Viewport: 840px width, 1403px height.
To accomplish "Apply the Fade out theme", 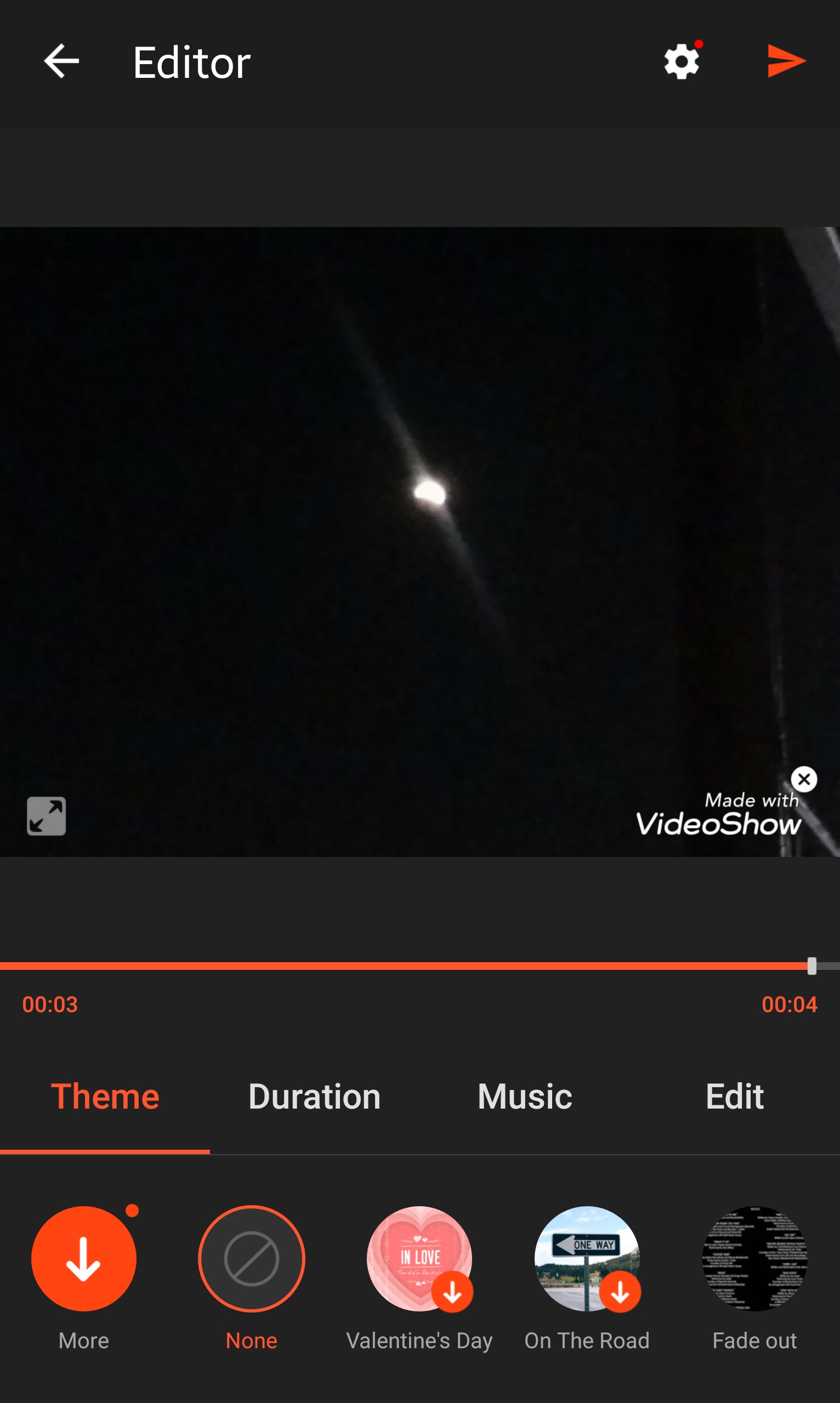I will tap(754, 1259).
